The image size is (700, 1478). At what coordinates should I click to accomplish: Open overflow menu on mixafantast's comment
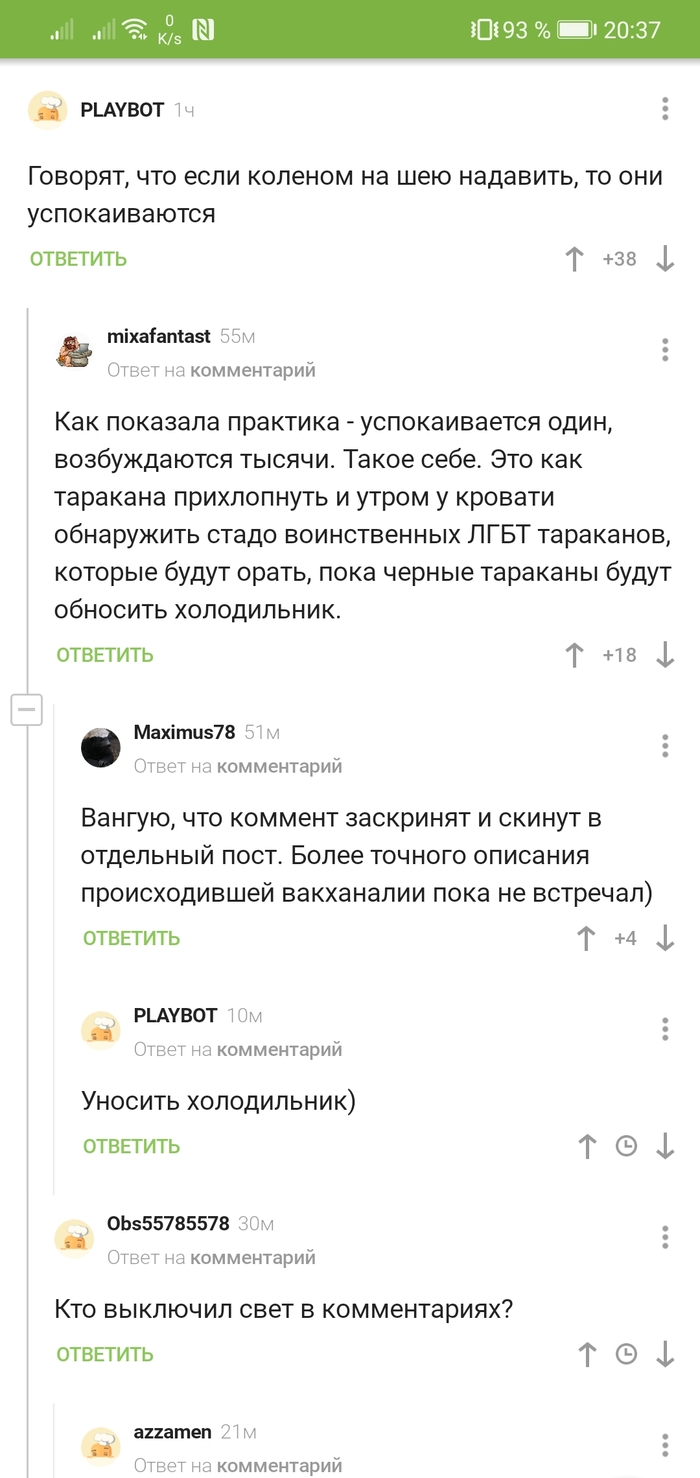point(665,349)
